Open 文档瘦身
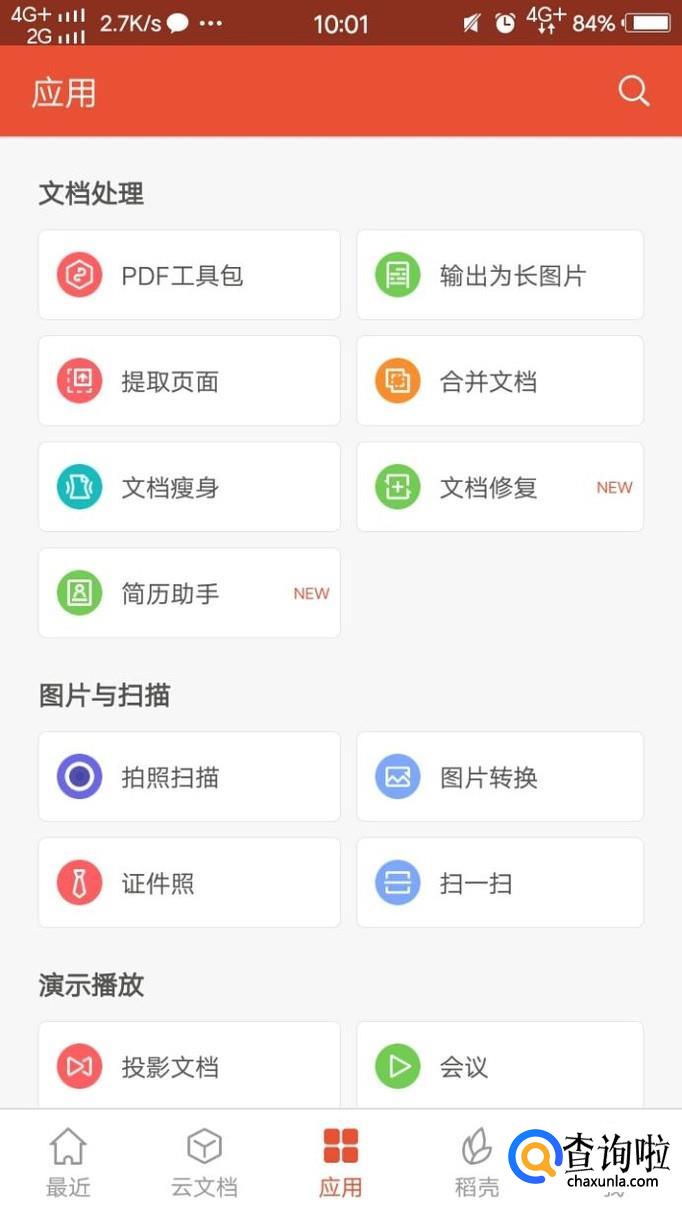 [189, 487]
